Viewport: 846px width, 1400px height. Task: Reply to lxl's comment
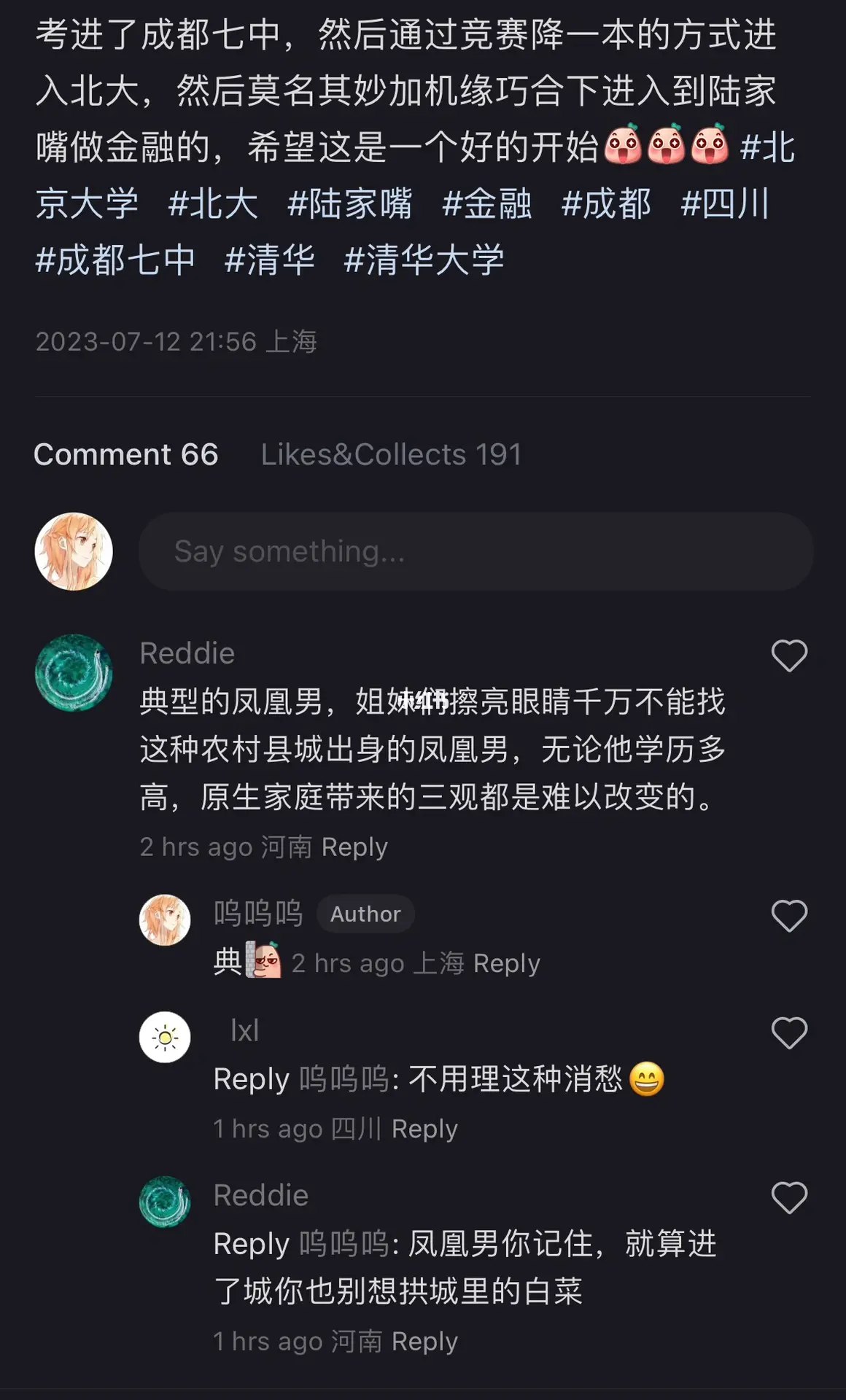pos(424,1128)
